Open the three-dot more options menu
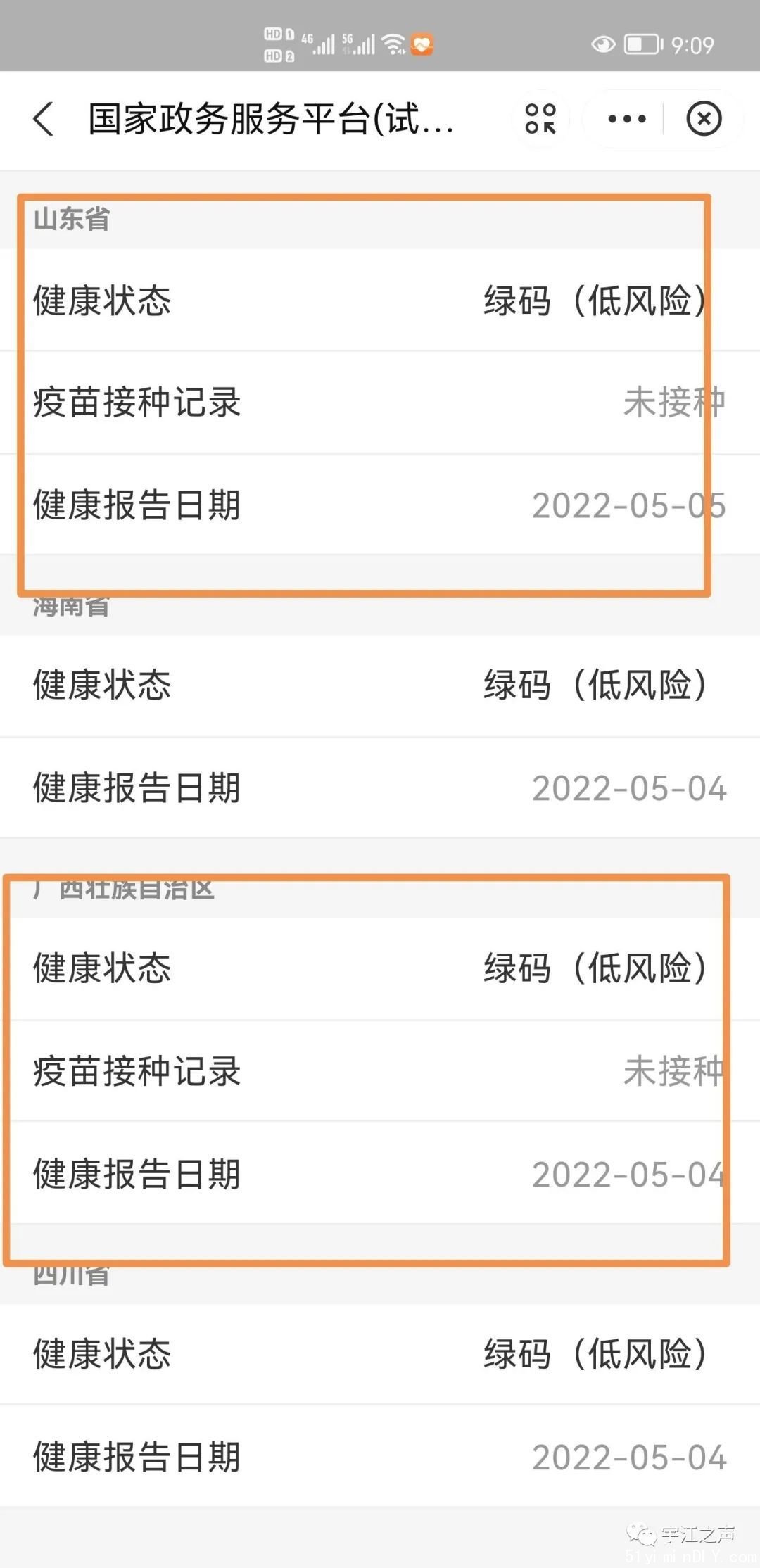760x1568 pixels. click(626, 118)
